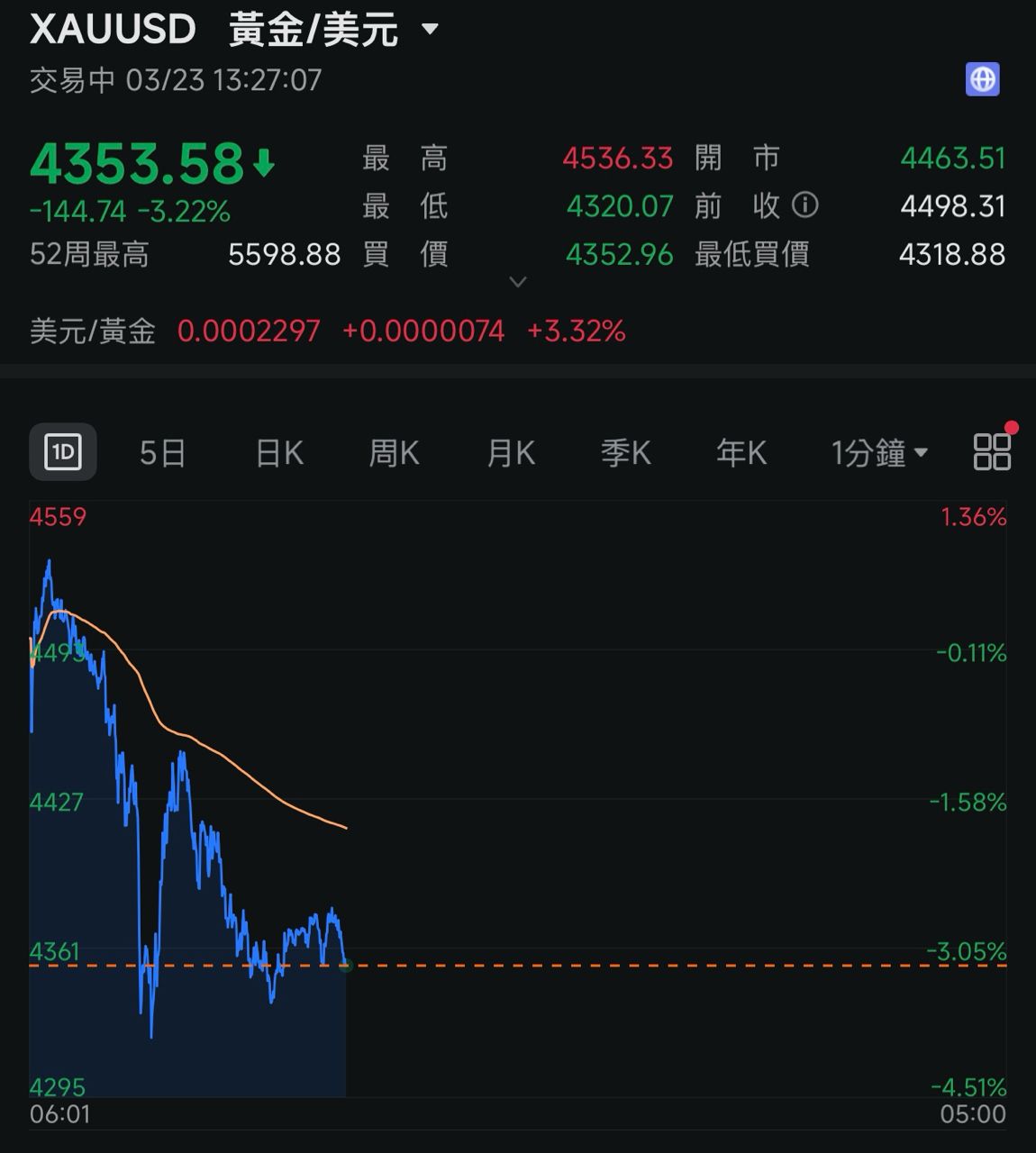Tap the info icon next to 前收

pyautogui.click(x=804, y=205)
